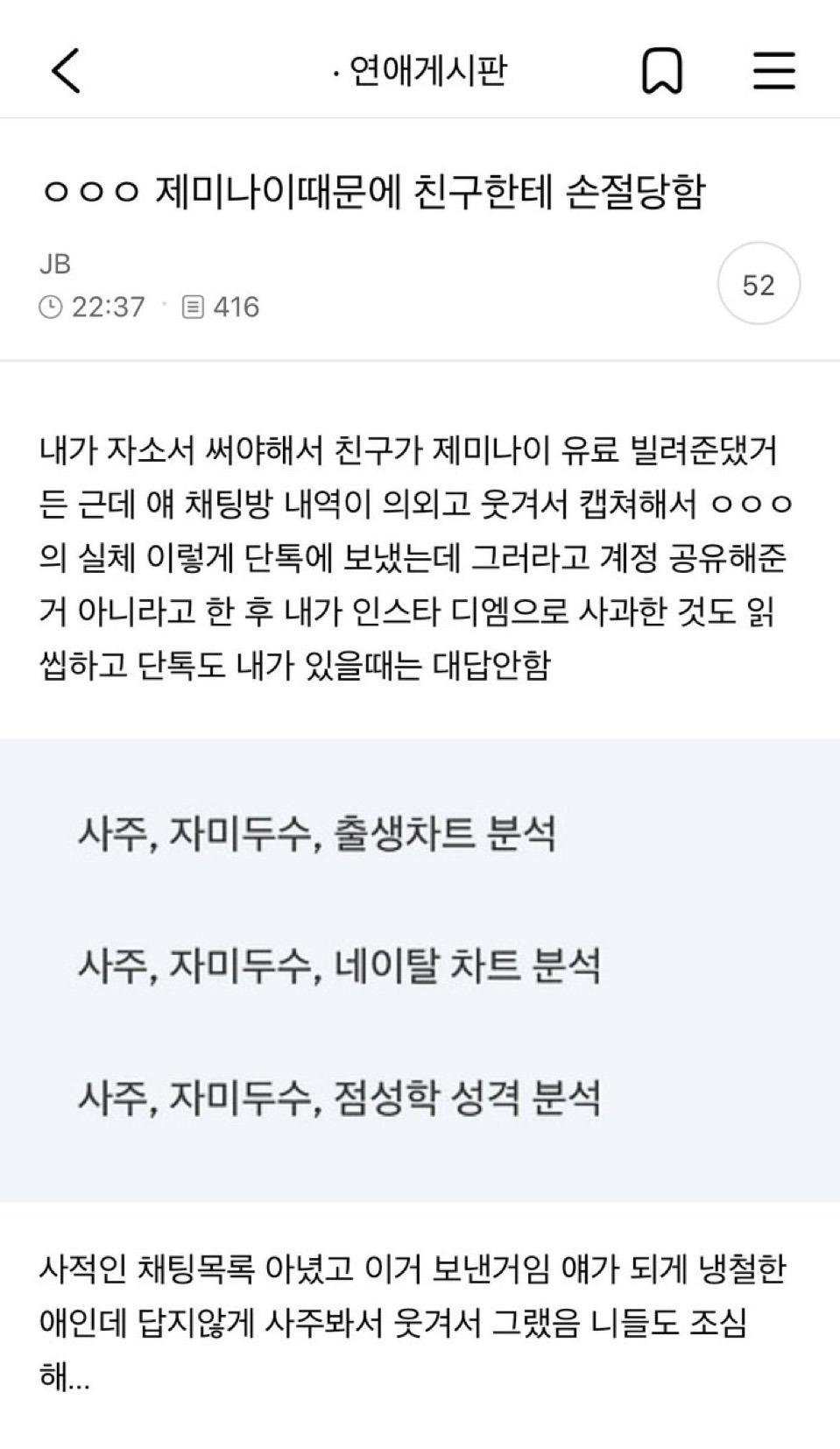
Task: Open comments via the circular 52 badge
Action: [760, 282]
